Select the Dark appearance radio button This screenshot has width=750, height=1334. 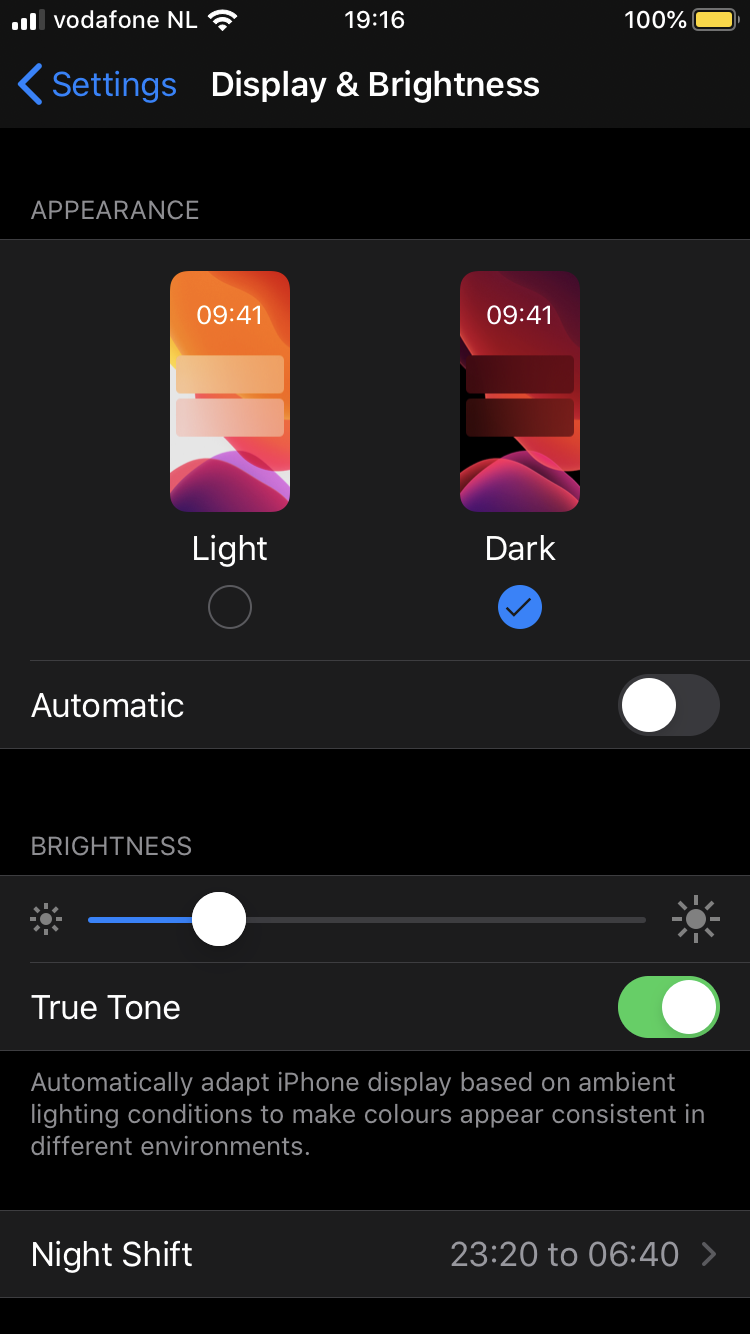(x=520, y=607)
